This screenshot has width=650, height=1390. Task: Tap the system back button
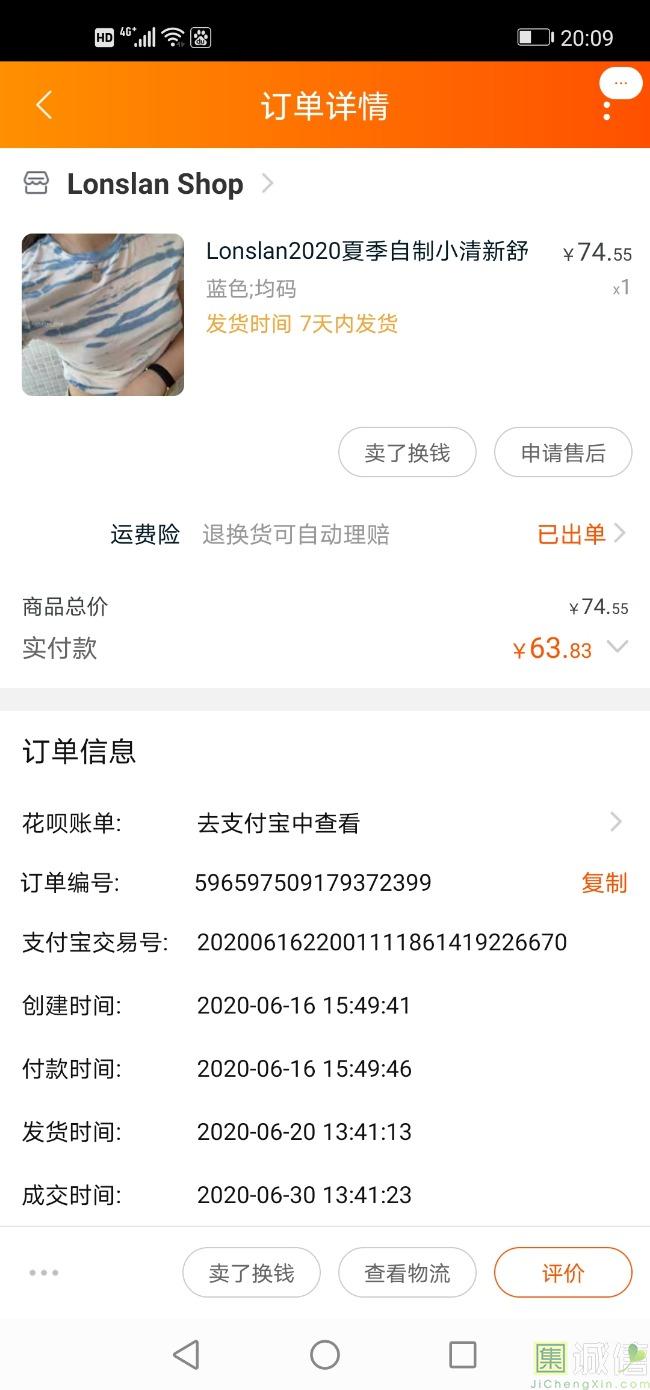pyautogui.click(x=186, y=1355)
